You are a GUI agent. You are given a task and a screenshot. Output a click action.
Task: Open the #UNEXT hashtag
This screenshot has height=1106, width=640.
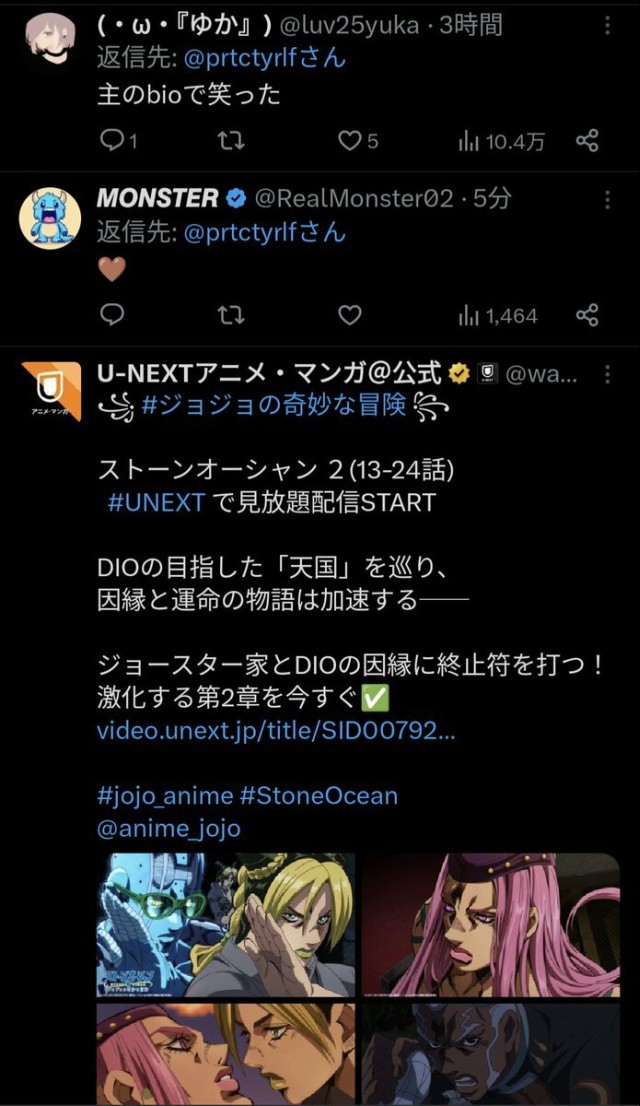(x=156, y=502)
